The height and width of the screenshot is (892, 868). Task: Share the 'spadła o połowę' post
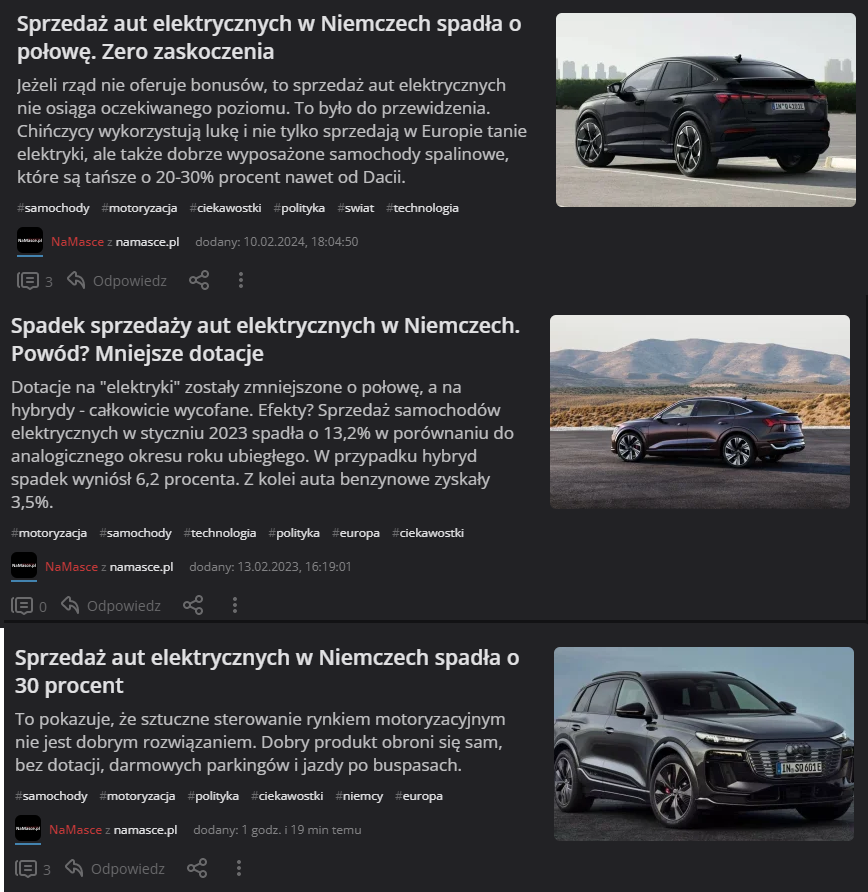click(x=199, y=281)
